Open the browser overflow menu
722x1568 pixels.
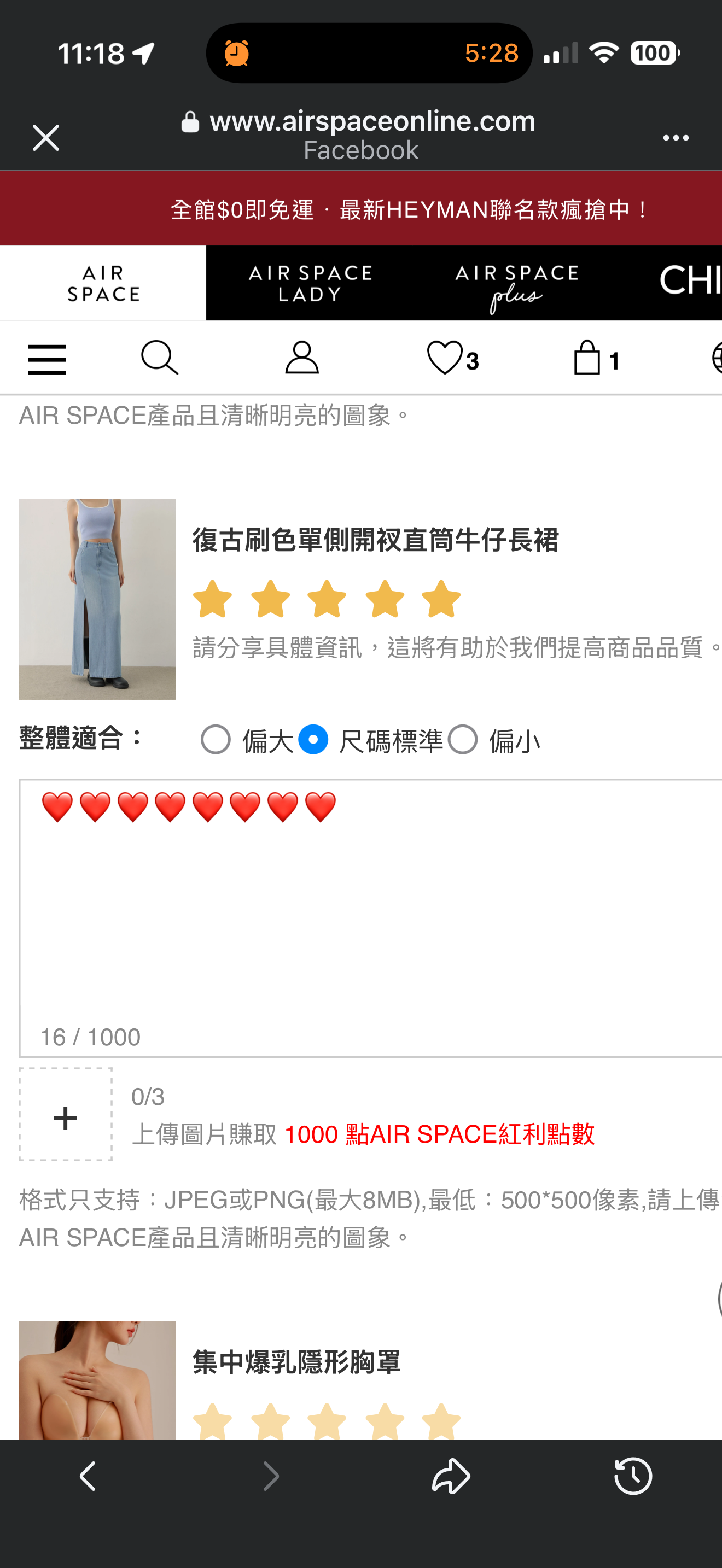[x=676, y=138]
